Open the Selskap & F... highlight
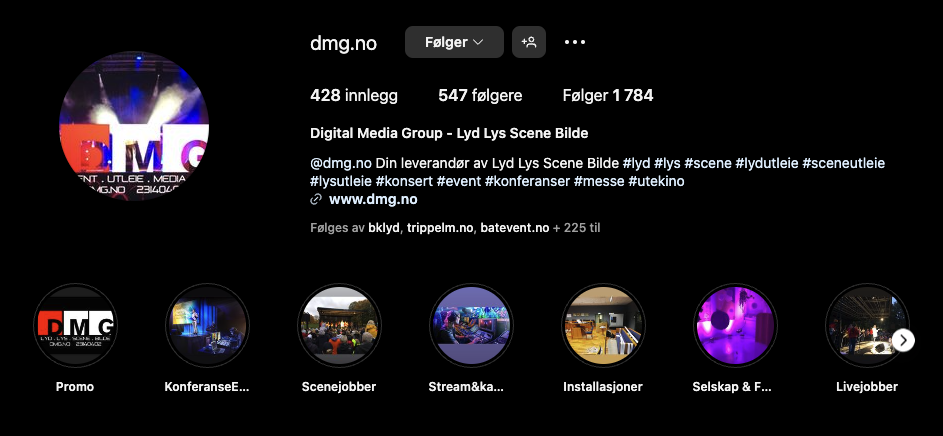This screenshot has height=436, width=943. coord(734,327)
